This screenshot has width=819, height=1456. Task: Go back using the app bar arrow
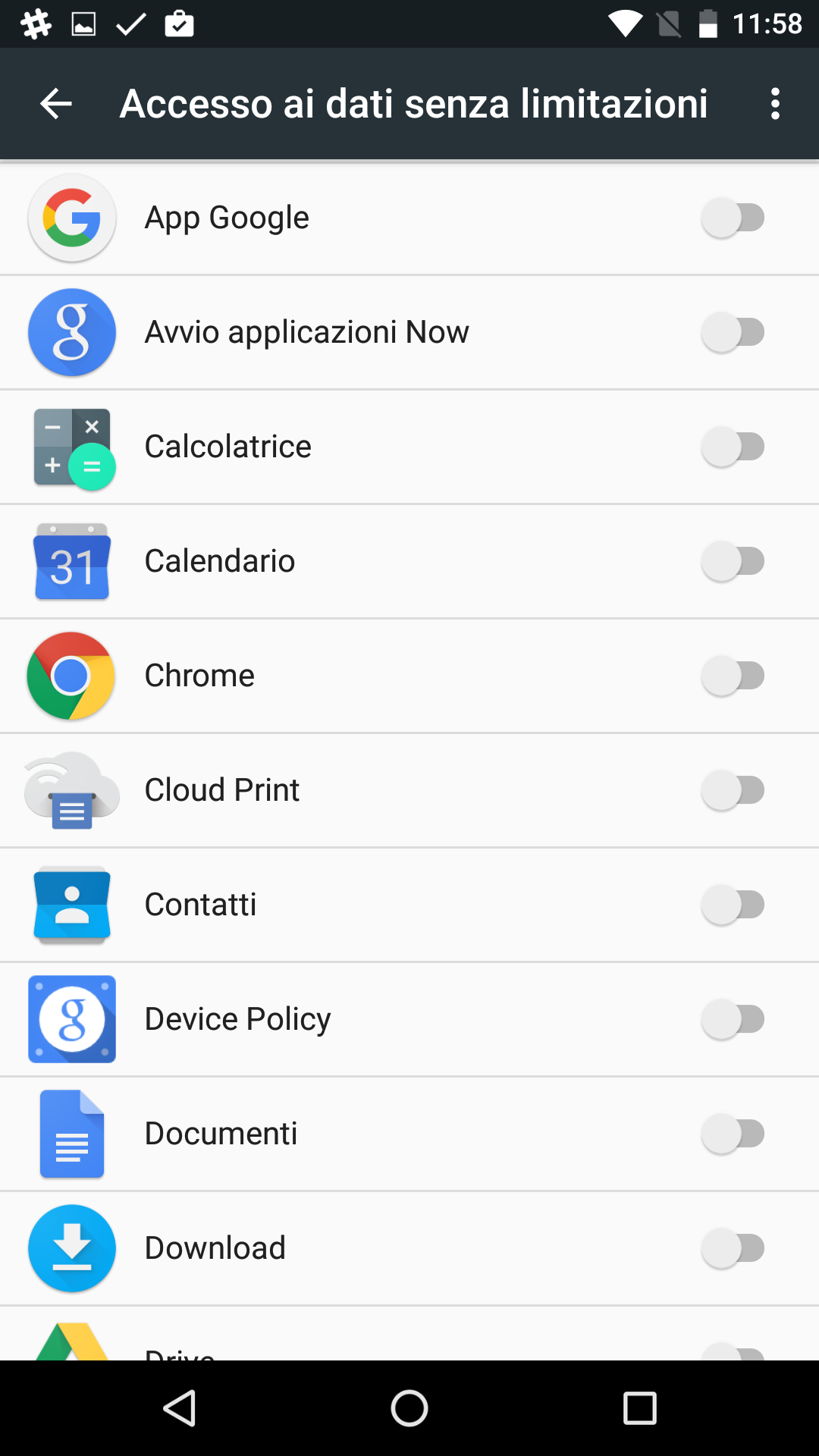tap(56, 103)
